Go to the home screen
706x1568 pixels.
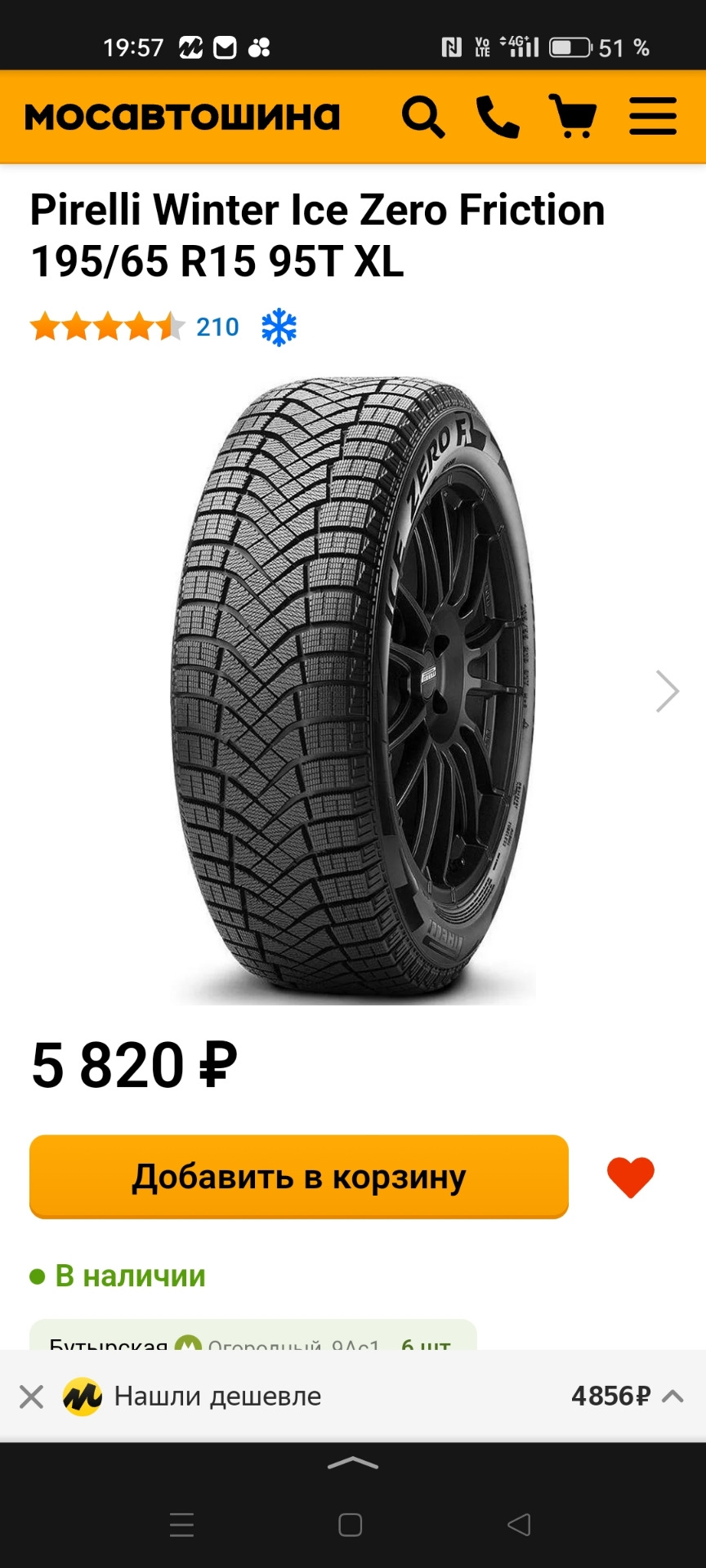coord(351,1525)
